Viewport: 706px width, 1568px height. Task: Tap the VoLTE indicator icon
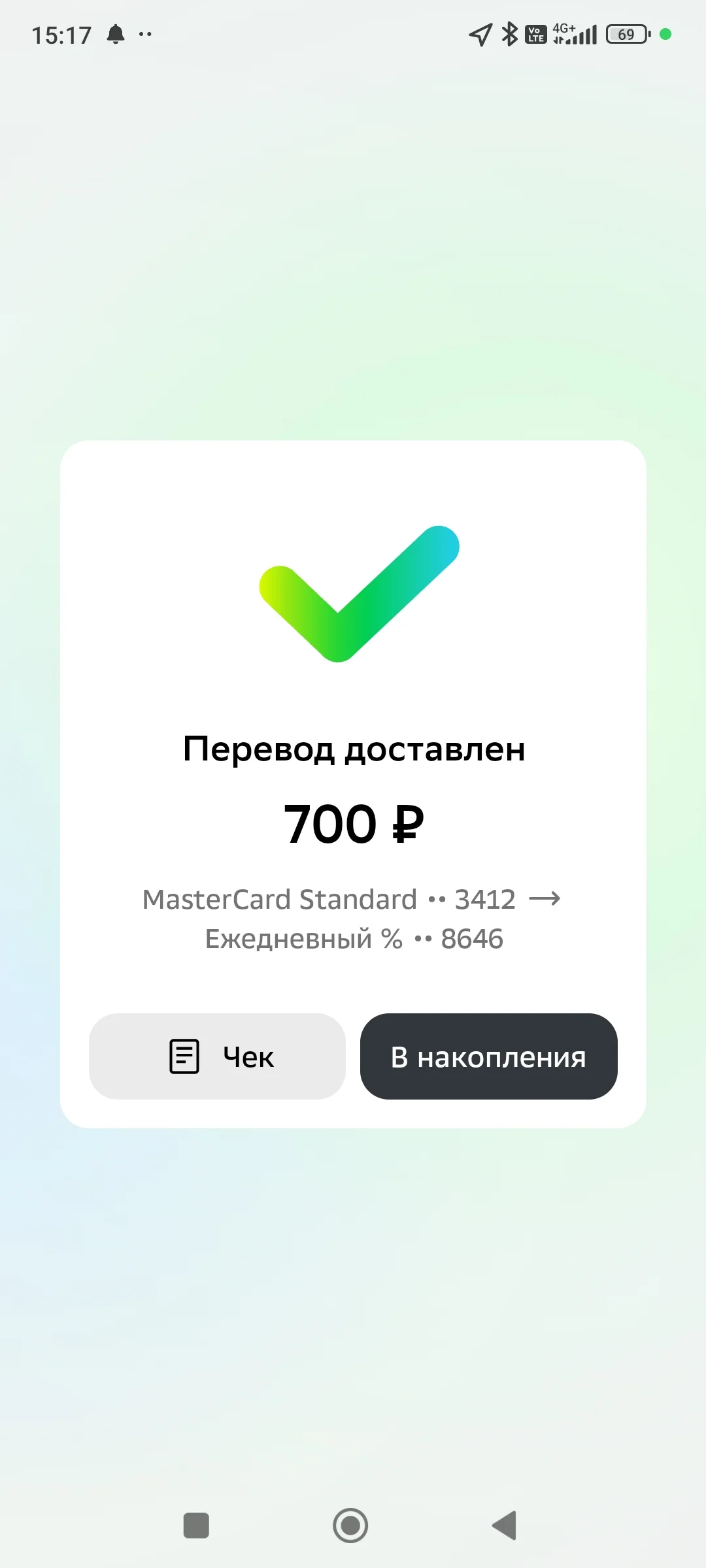coord(535,34)
